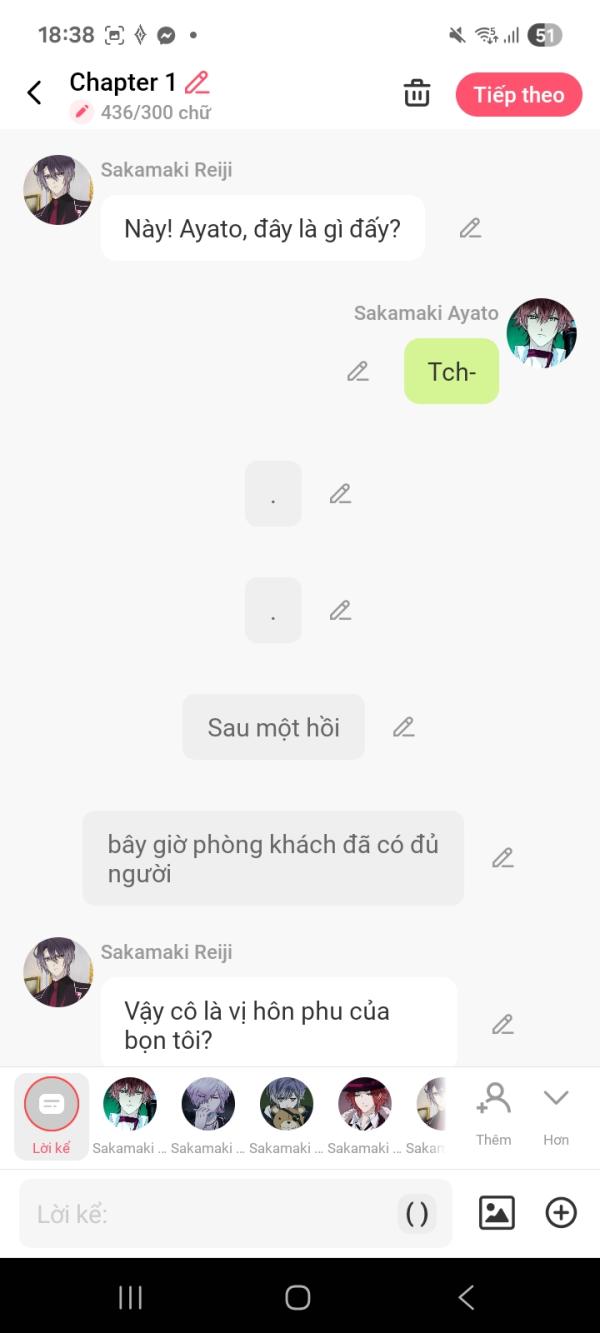
Task: Edit the "Tch-" message
Action: pos(357,372)
